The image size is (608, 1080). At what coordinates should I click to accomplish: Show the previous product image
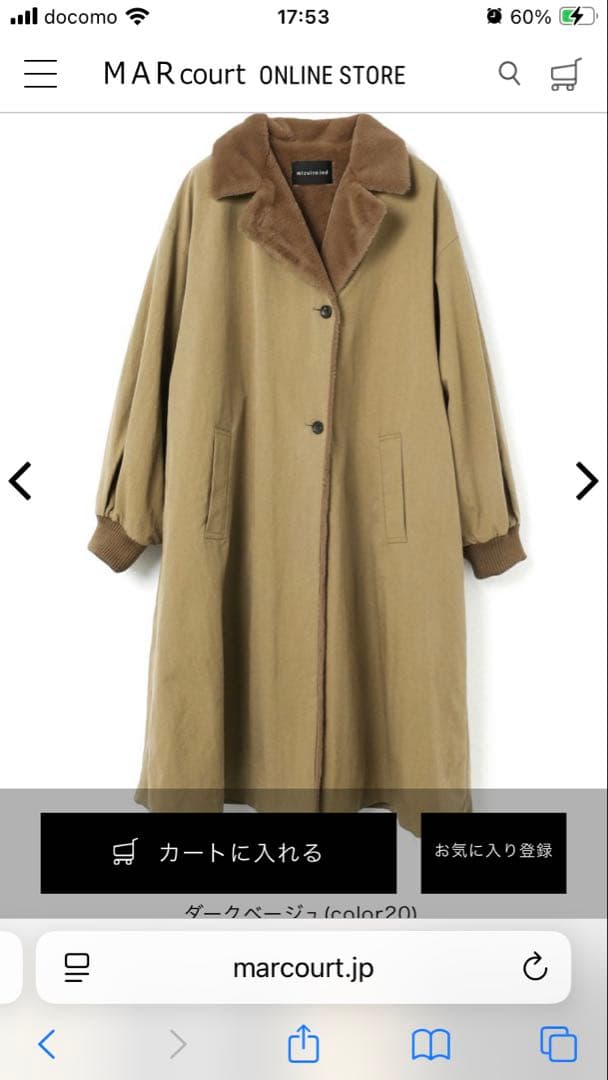(x=21, y=481)
